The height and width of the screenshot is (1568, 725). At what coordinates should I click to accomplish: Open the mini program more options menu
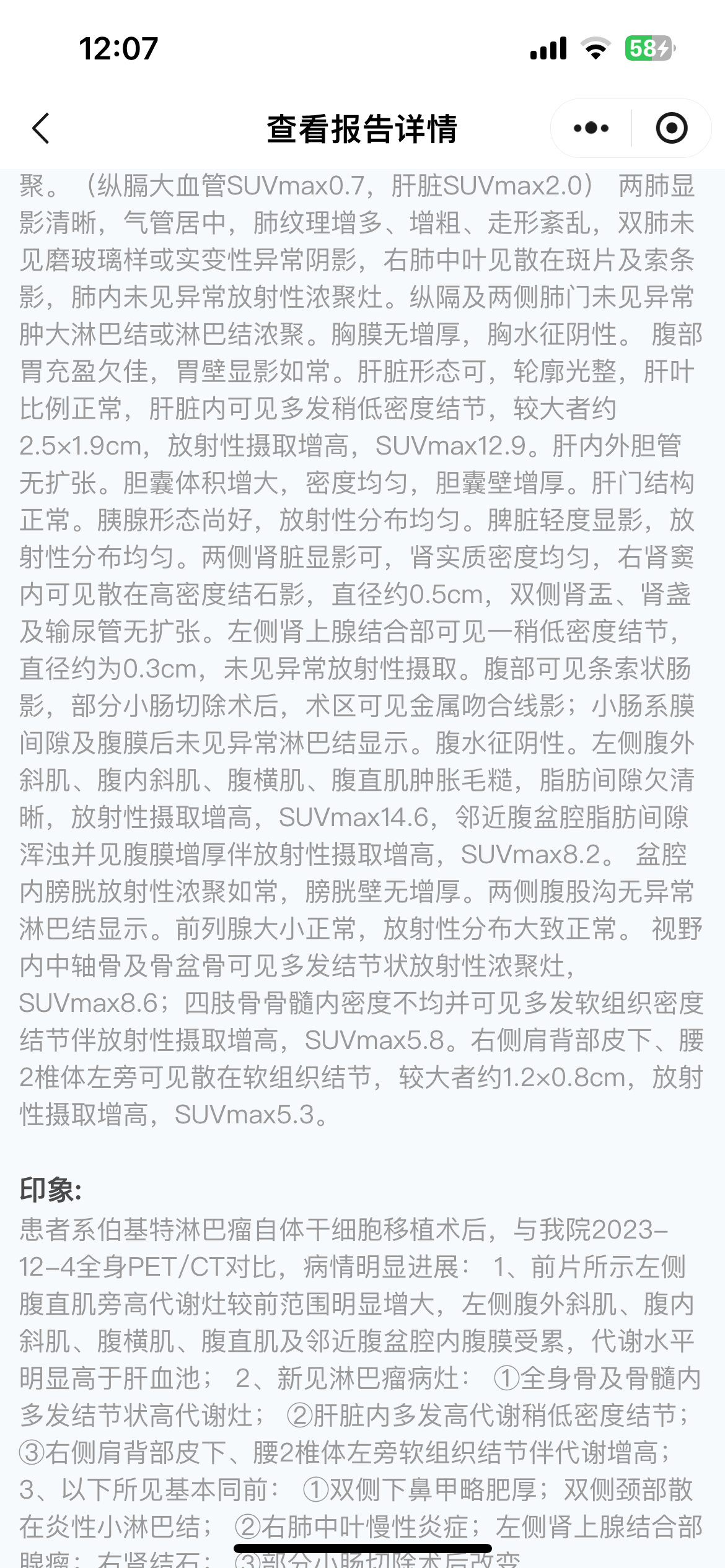tap(591, 129)
